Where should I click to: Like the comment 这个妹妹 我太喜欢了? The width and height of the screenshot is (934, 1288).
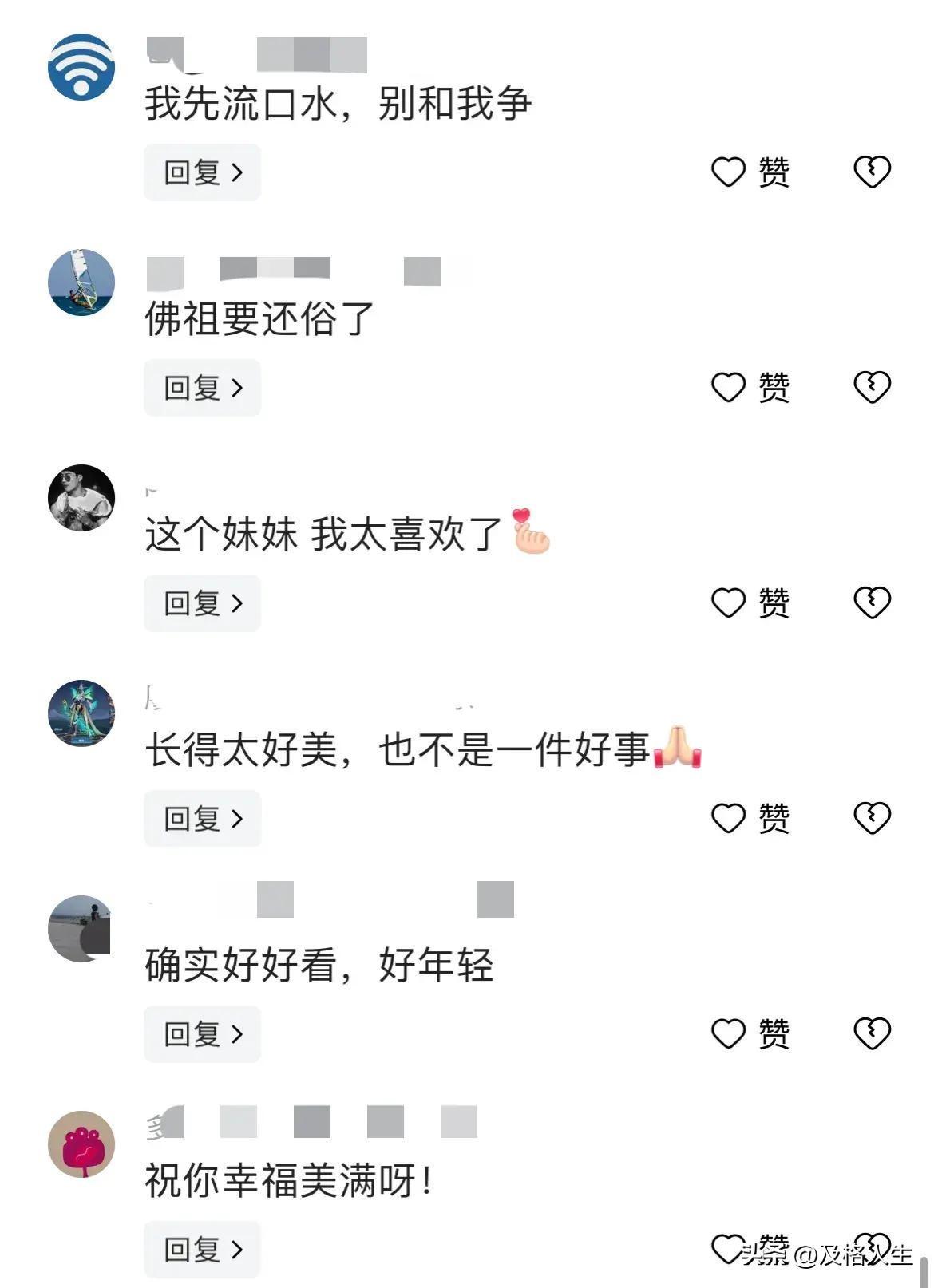[728, 603]
